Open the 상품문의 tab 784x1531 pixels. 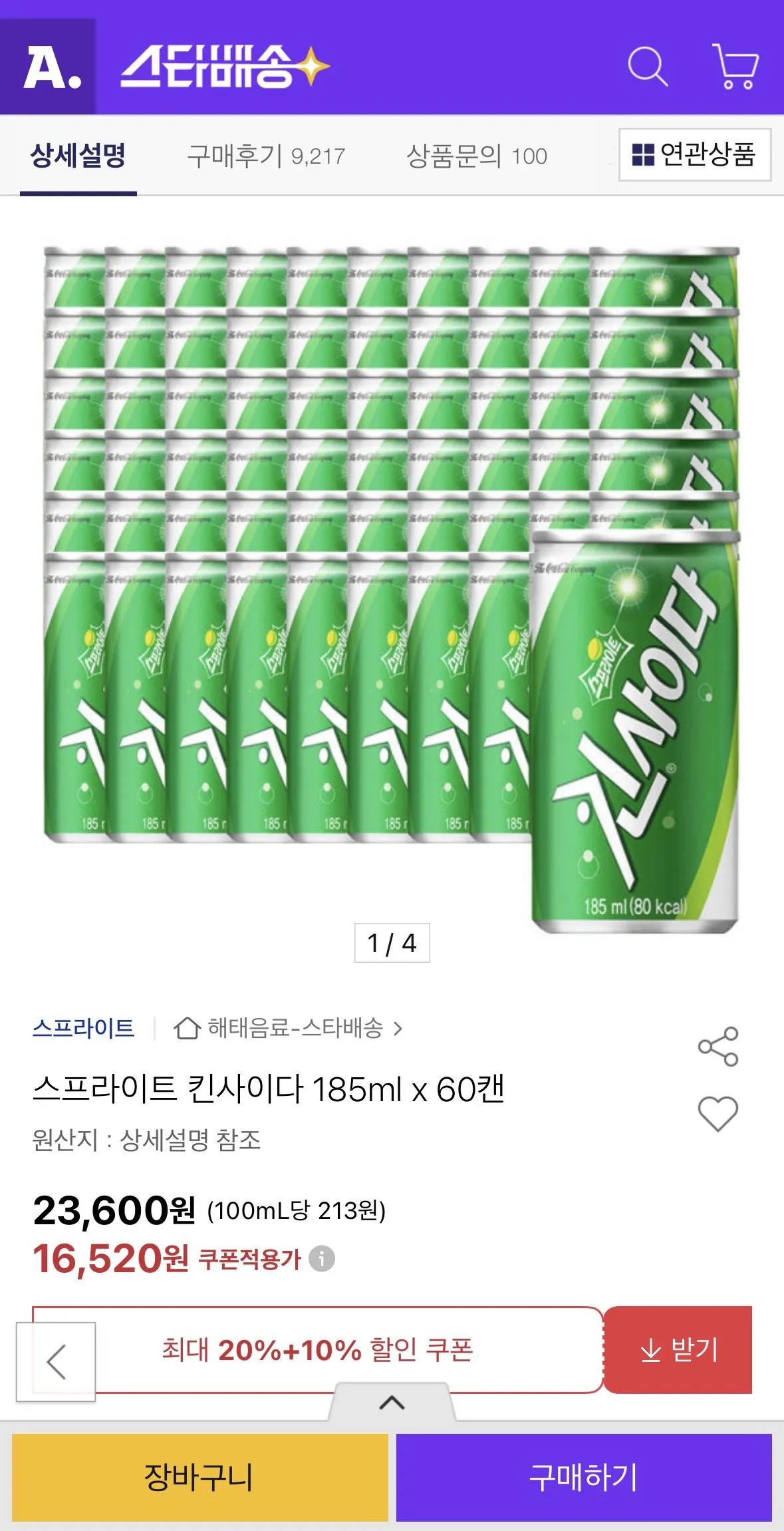pyautogui.click(x=477, y=157)
